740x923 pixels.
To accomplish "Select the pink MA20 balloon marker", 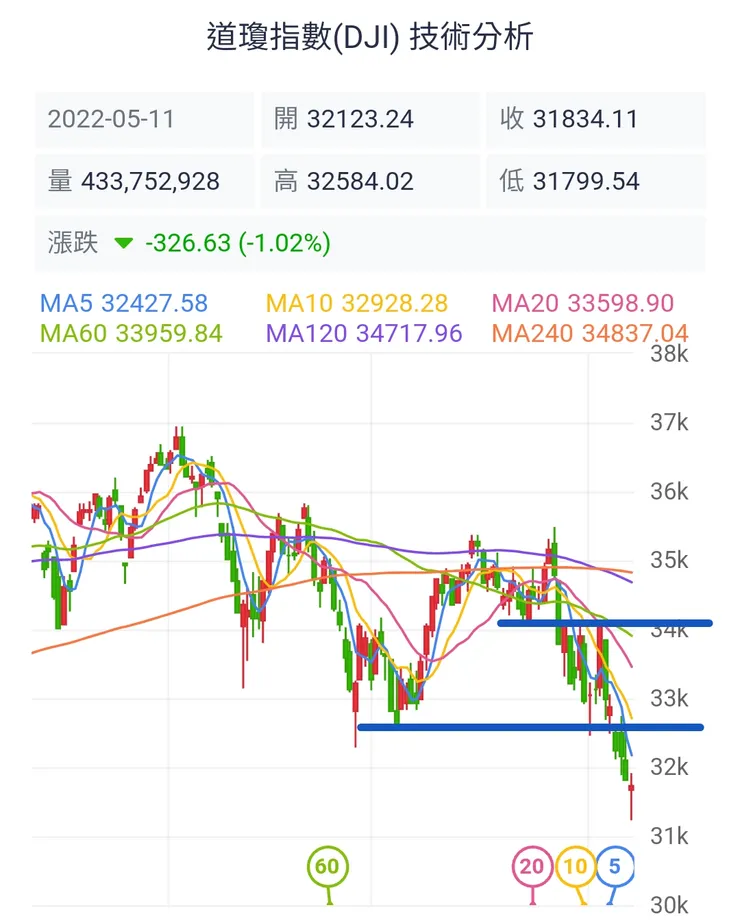I will 530,866.
